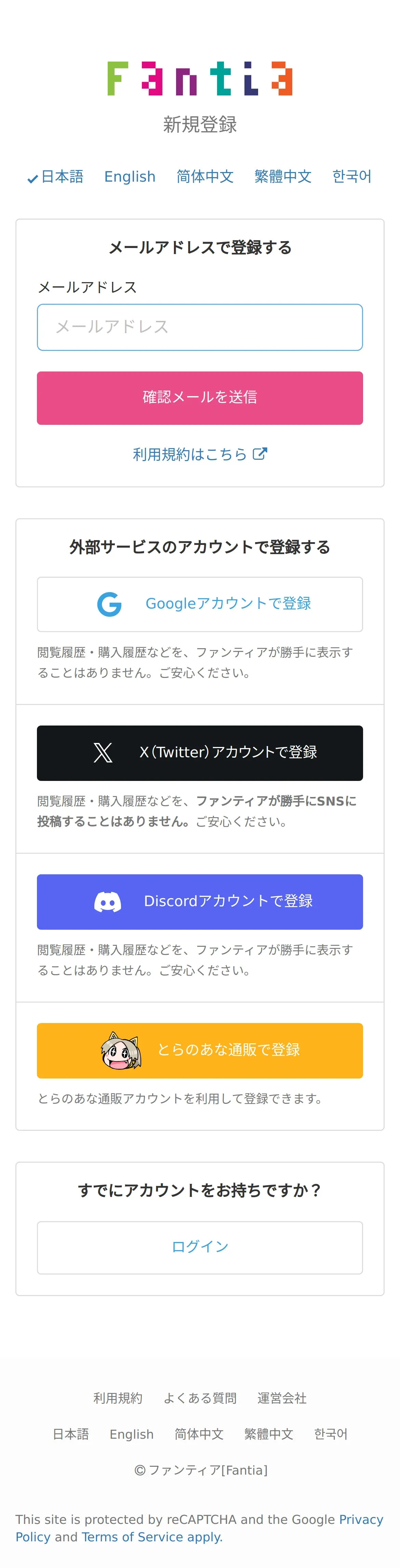The image size is (400, 1568).
Task: Choose Discordアカウントで登録
Action: [x=200, y=901]
